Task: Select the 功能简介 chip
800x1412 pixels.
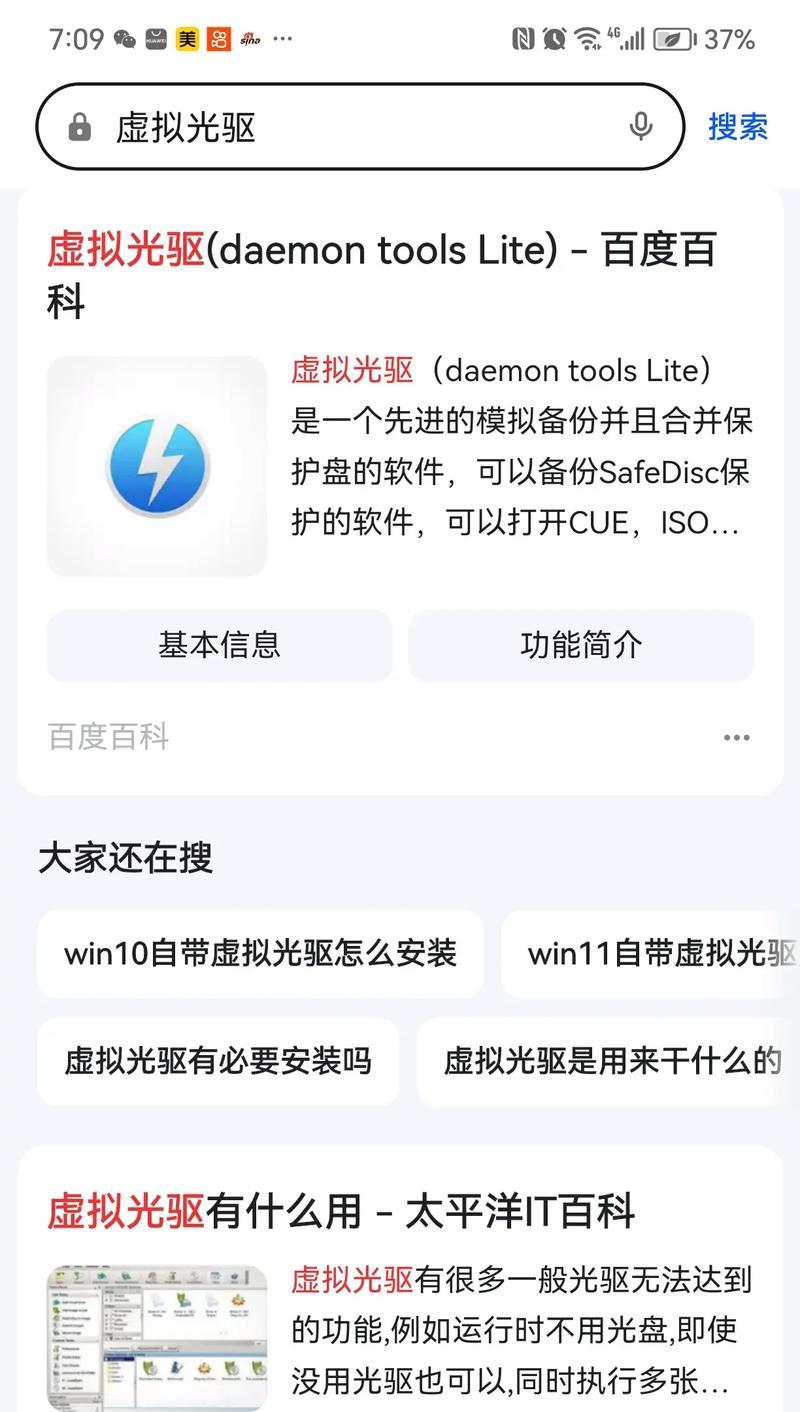Action: click(581, 645)
